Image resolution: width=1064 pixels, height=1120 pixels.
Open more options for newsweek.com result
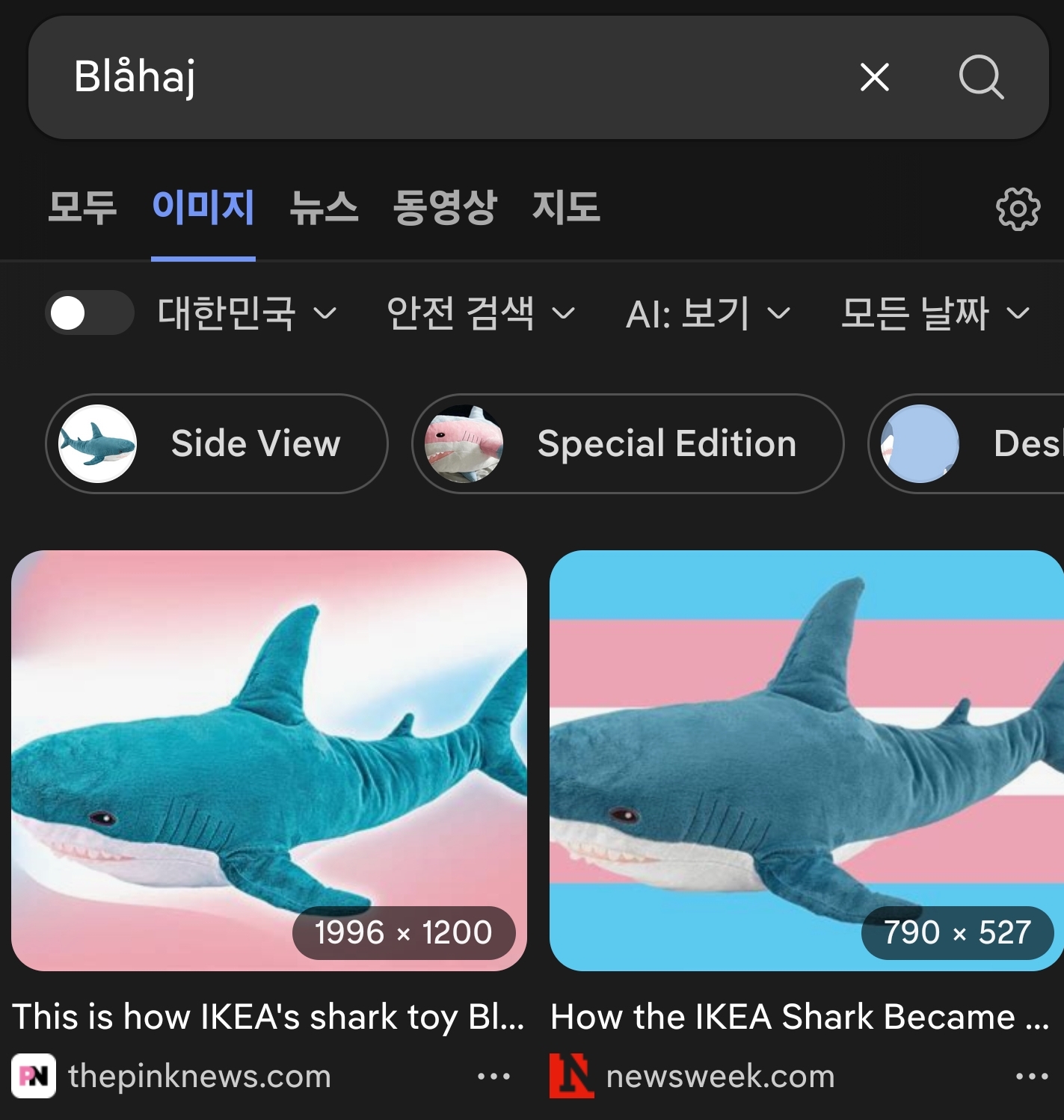coord(1032,1077)
